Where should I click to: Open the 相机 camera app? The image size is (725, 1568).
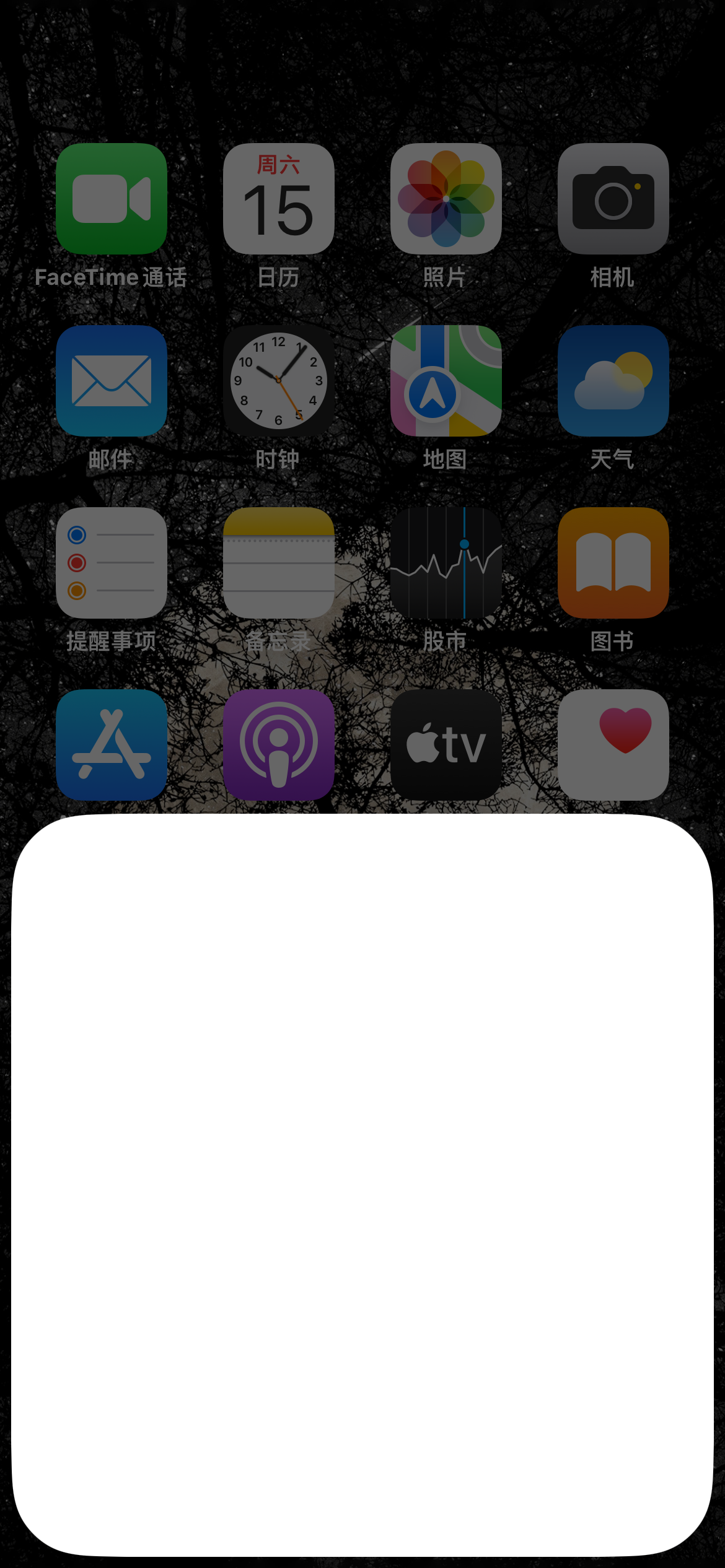(613, 199)
